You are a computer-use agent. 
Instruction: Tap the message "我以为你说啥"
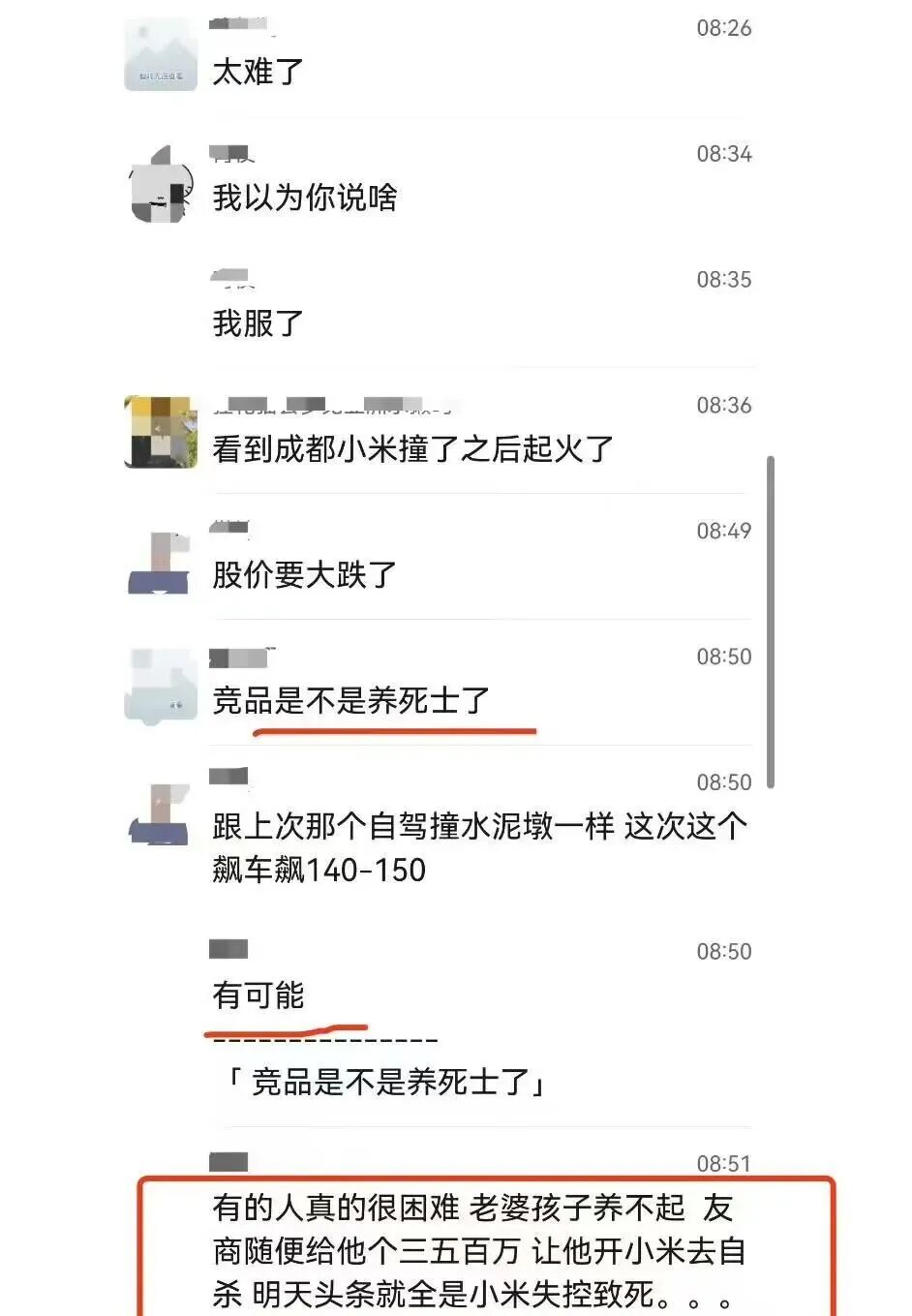305,199
